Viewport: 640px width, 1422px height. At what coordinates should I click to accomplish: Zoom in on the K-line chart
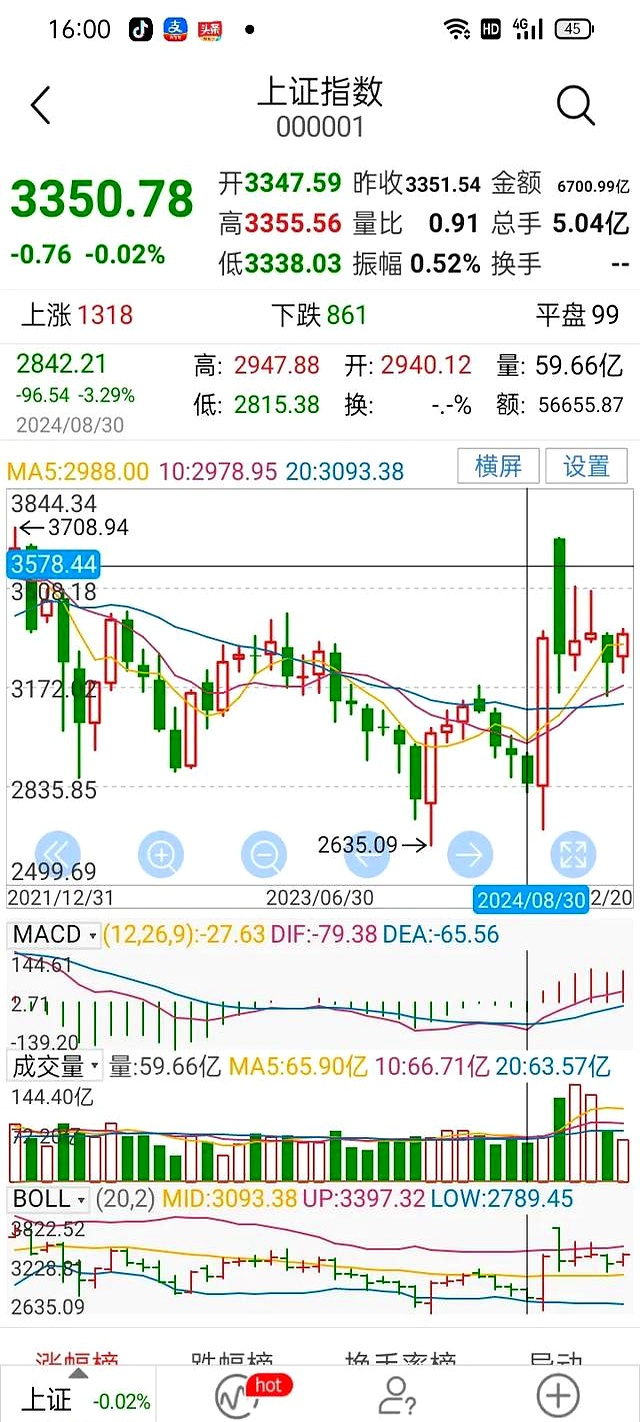point(161,854)
